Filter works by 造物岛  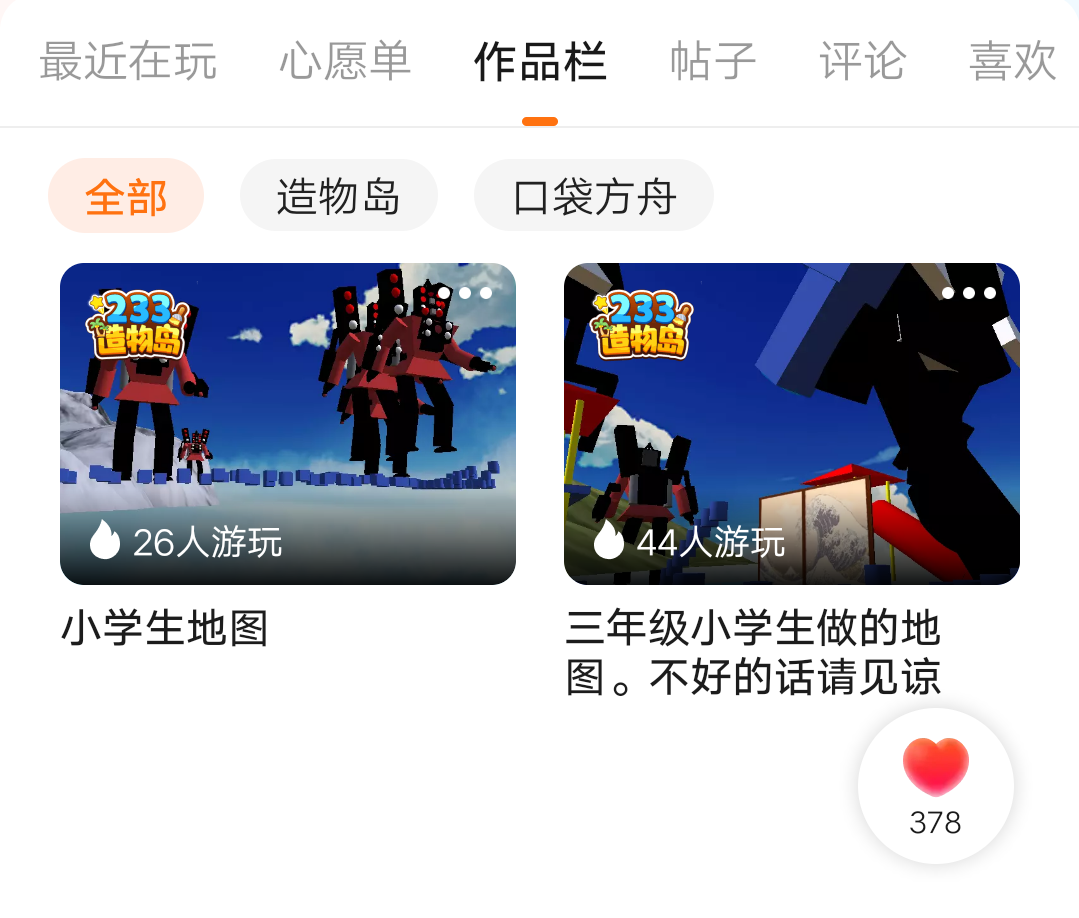(338, 197)
